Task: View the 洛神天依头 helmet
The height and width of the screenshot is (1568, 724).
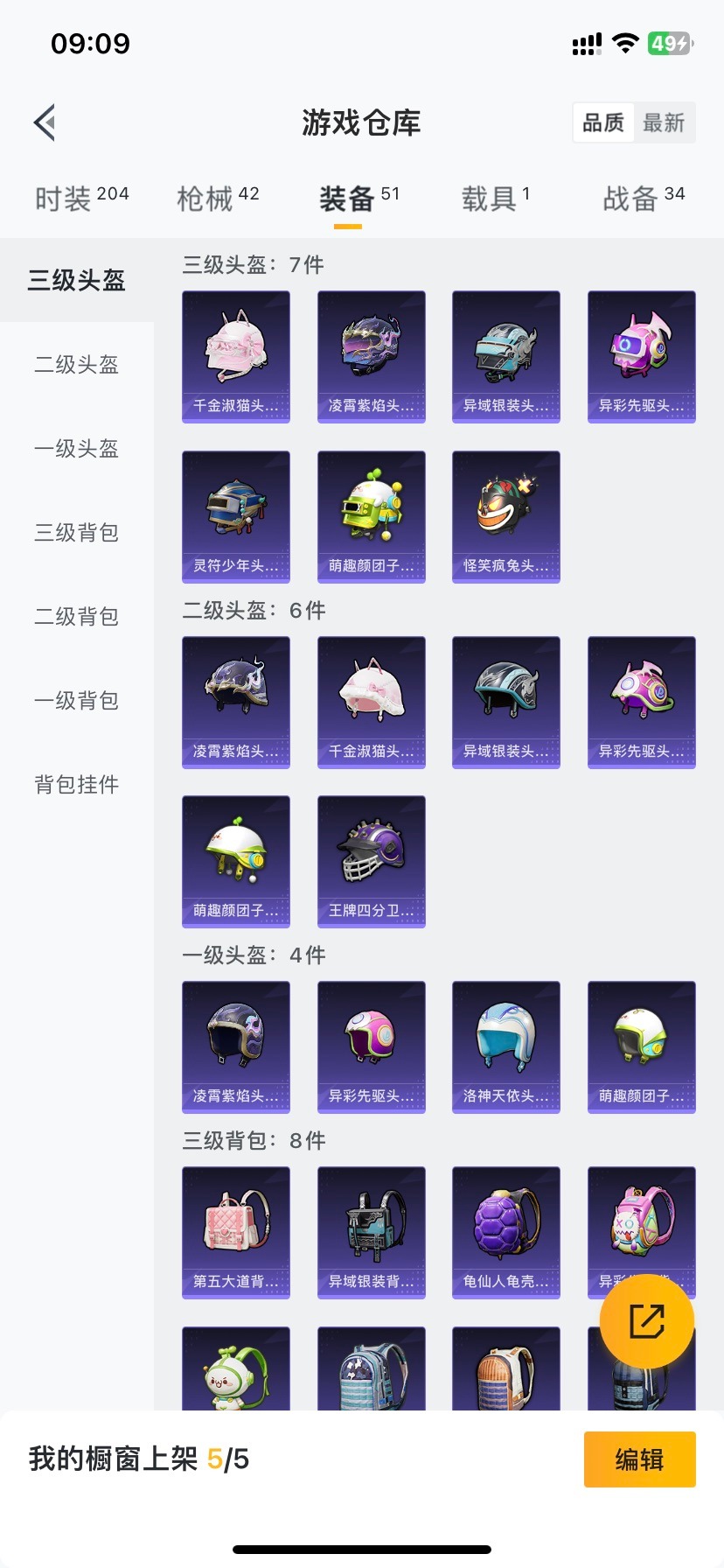Action: pos(506,1046)
